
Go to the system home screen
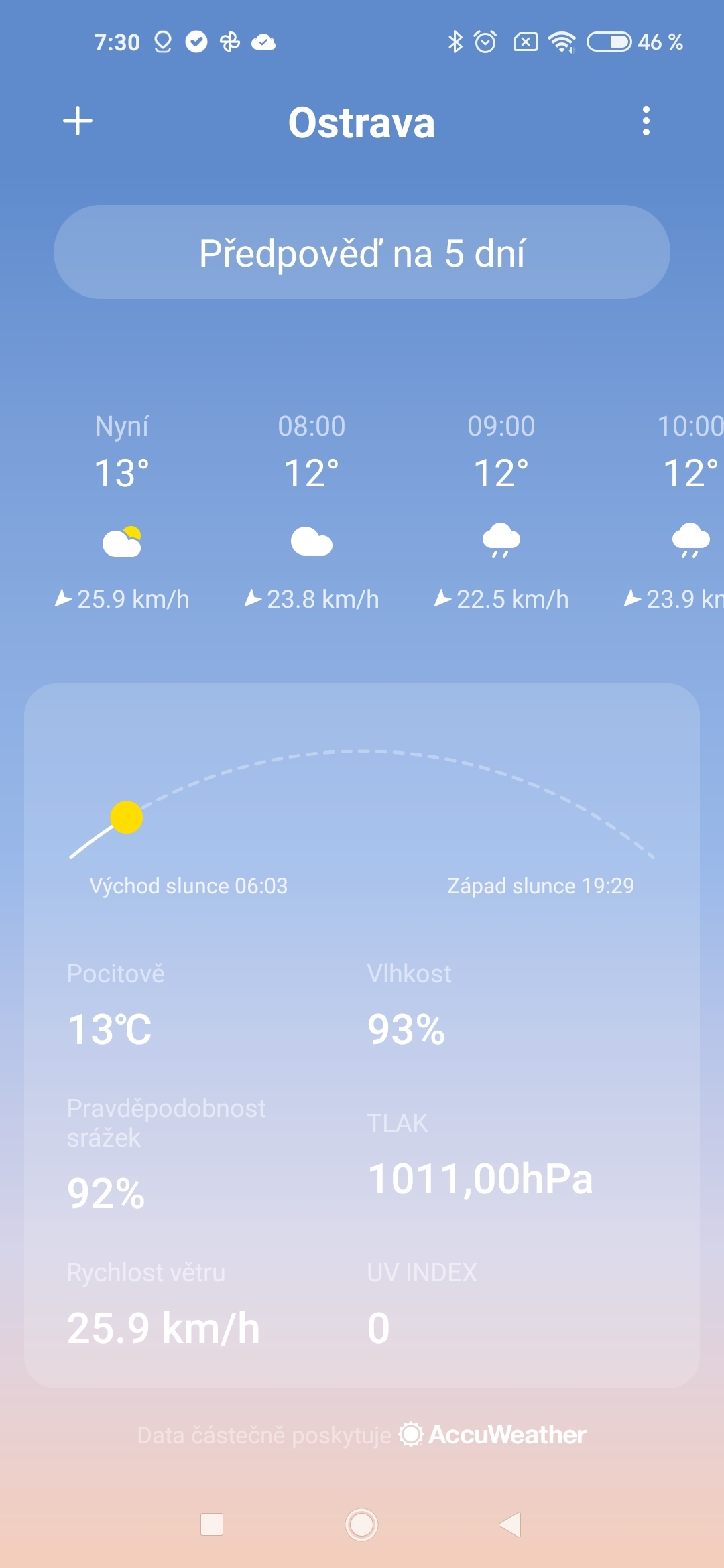362,1524
